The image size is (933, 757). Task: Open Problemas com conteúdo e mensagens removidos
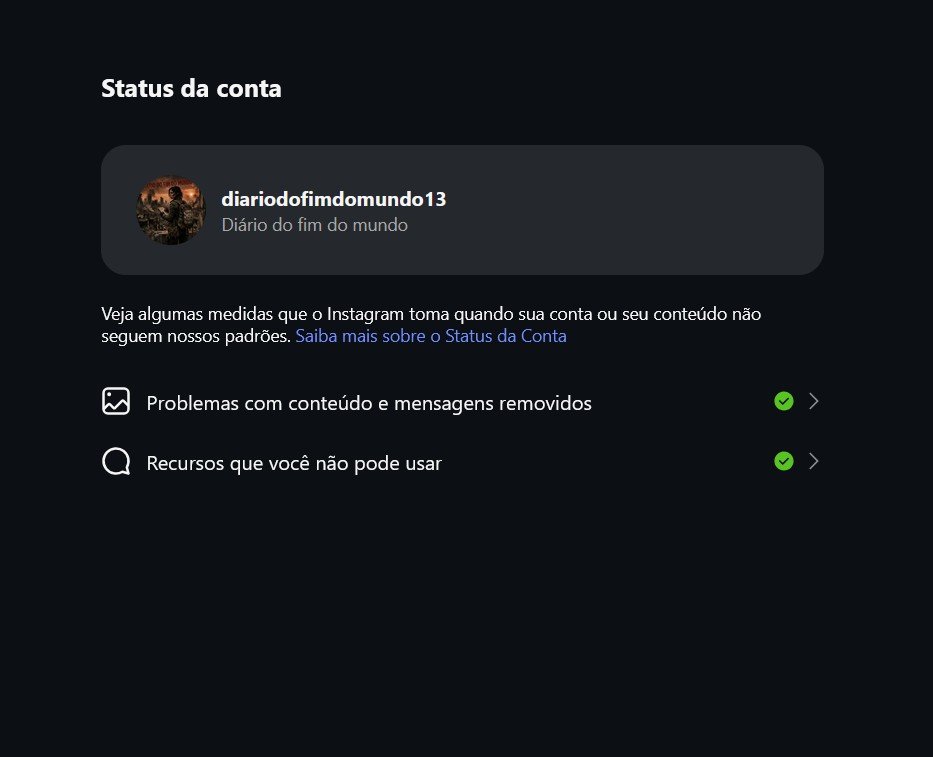coord(369,403)
